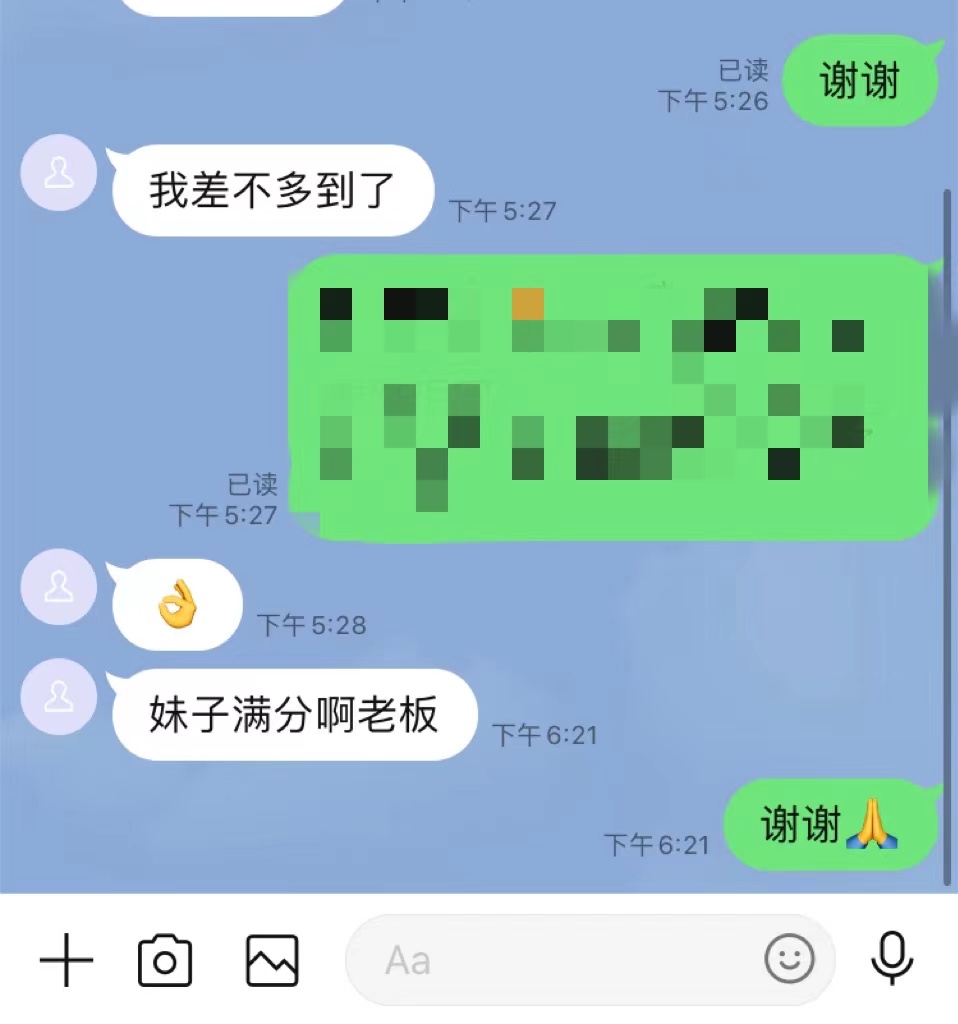The width and height of the screenshot is (958, 1024).
Task: Open sender avatar beside 妹子满分啊老板
Action: click(x=59, y=696)
